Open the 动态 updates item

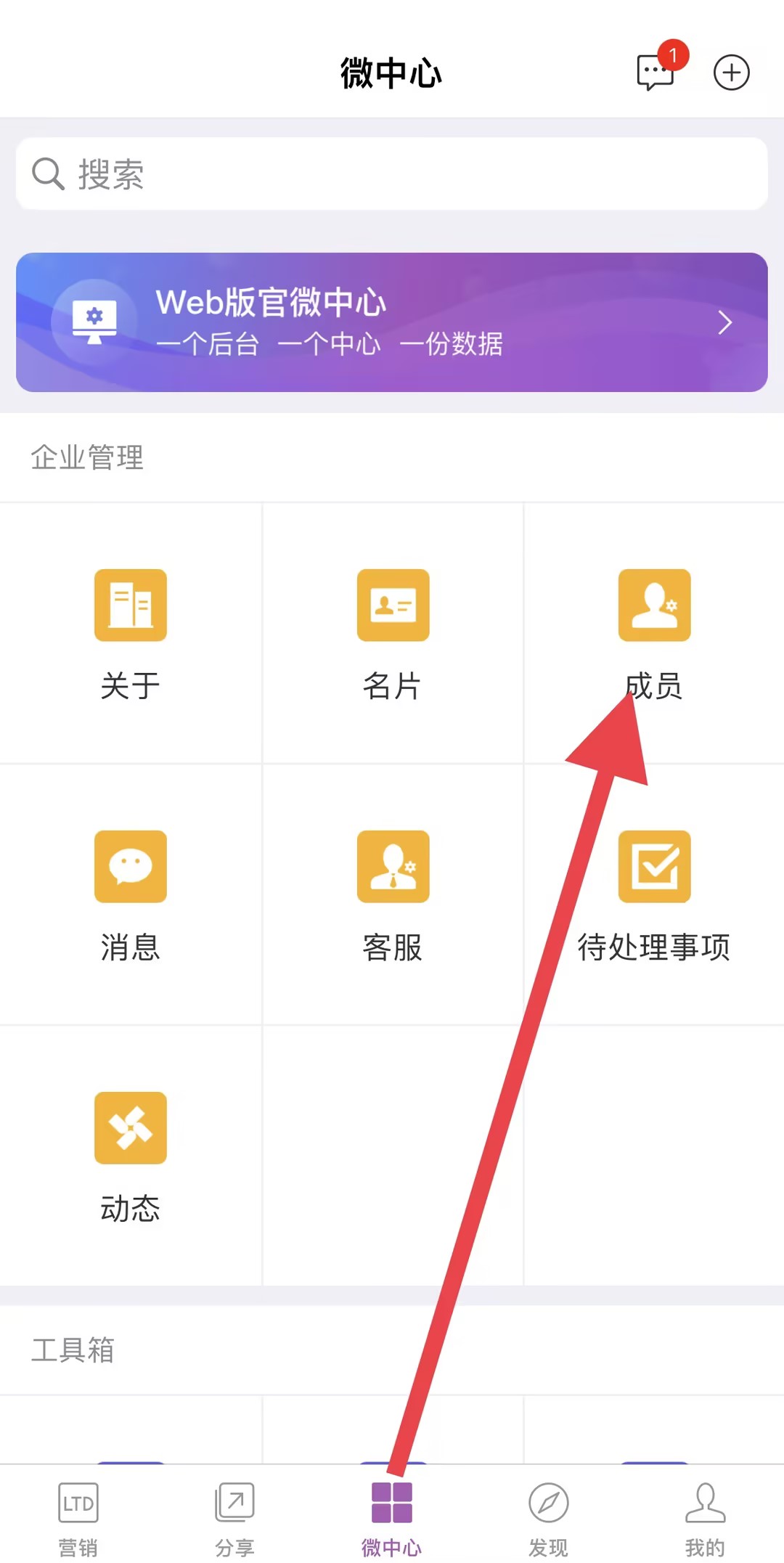pos(131,1156)
